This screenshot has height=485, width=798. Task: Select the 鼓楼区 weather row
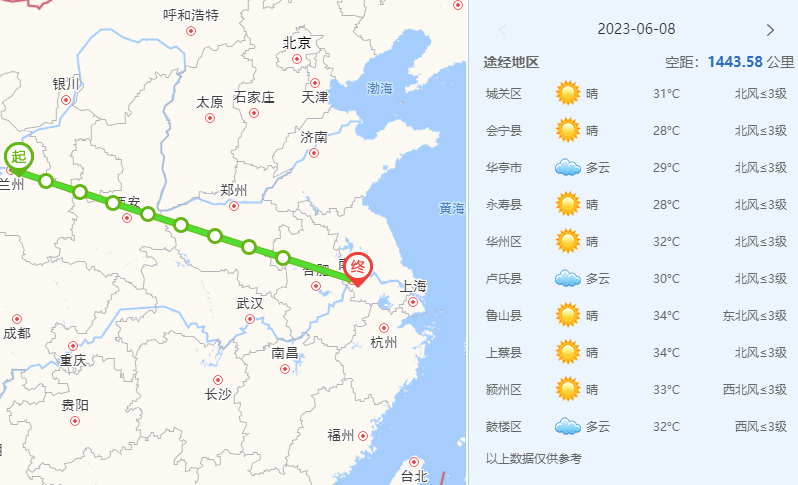tap(634, 426)
